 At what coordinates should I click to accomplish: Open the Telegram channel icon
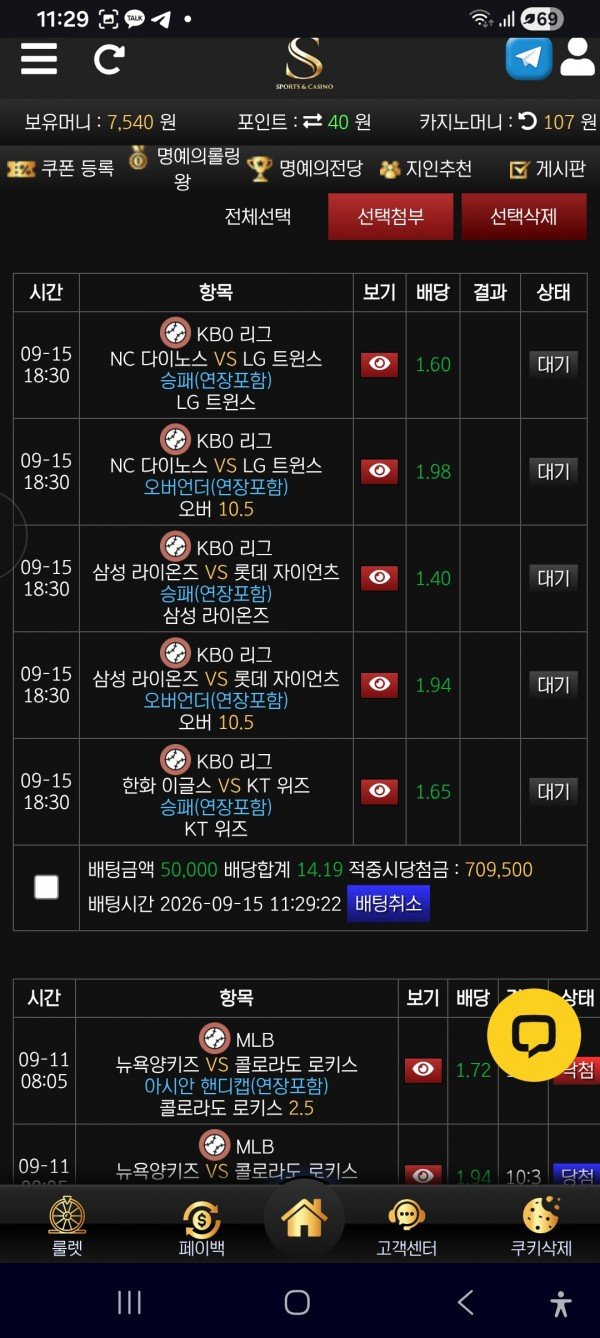[x=529, y=57]
